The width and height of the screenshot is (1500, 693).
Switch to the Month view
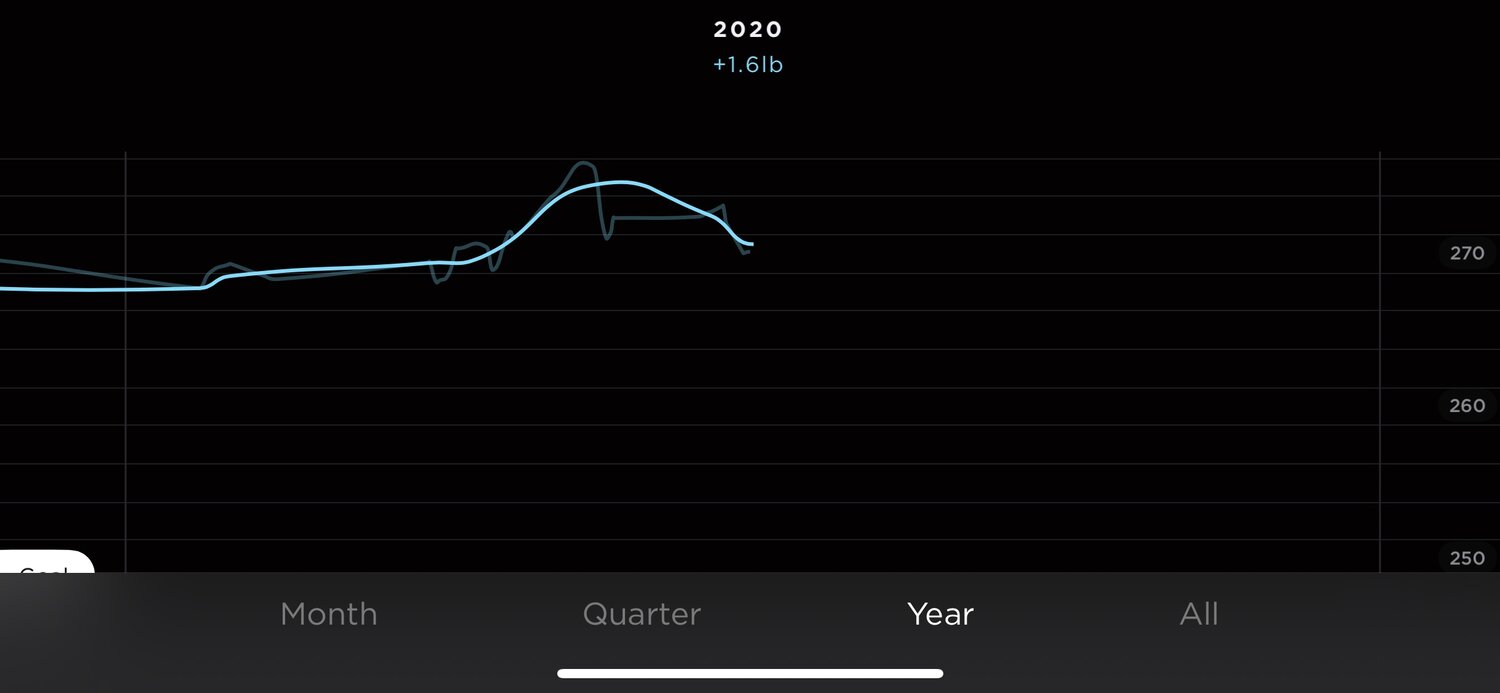(x=329, y=613)
